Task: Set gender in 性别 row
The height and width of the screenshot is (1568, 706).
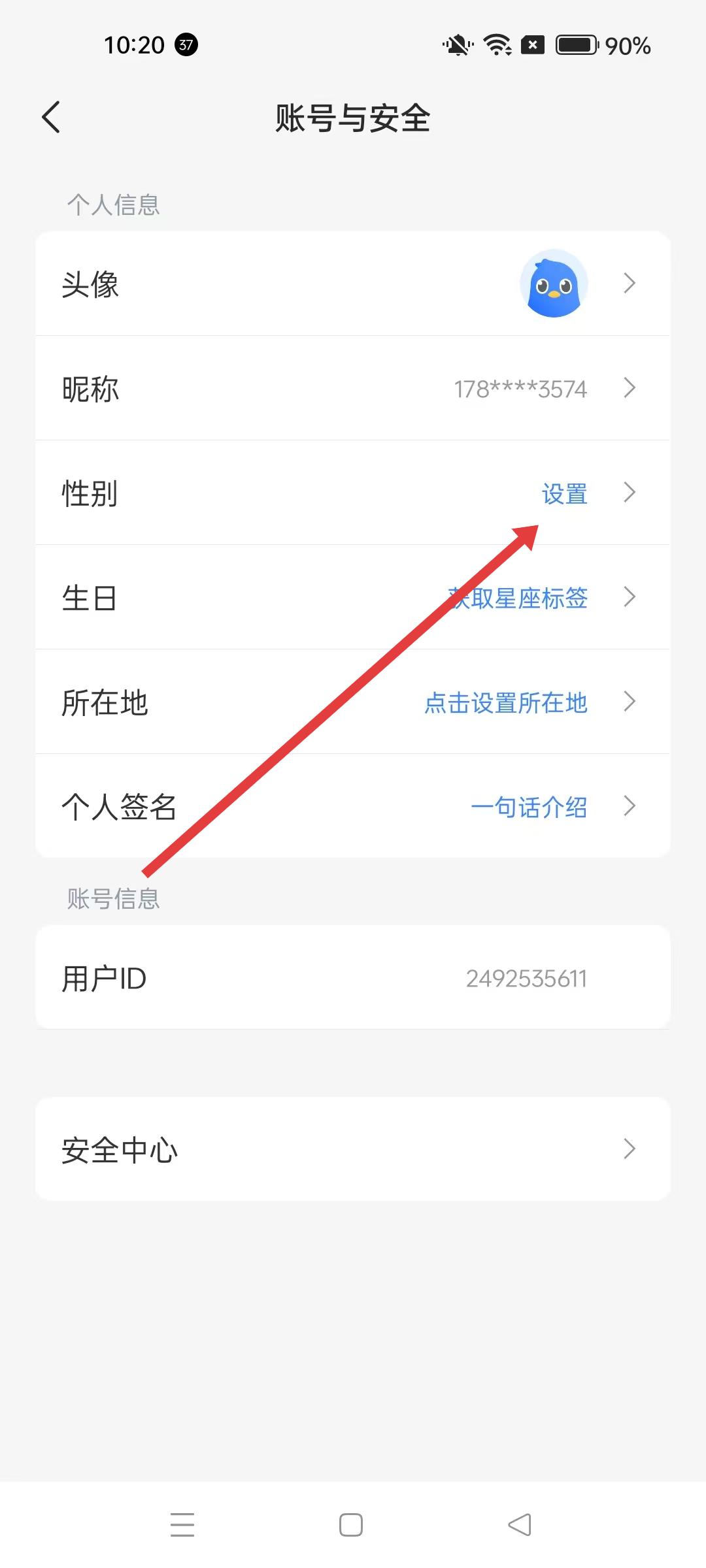Action: click(353, 493)
